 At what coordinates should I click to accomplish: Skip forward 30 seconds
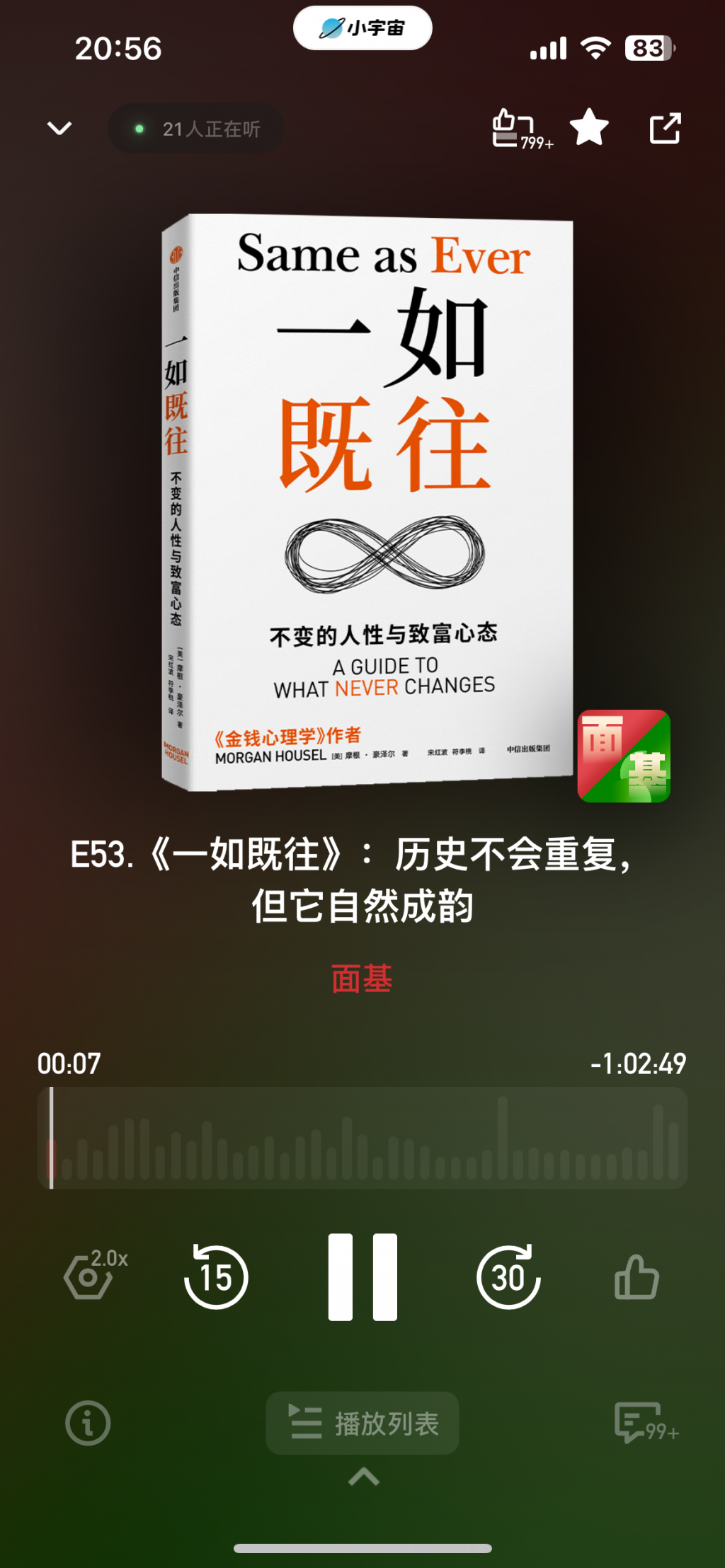point(509,1276)
